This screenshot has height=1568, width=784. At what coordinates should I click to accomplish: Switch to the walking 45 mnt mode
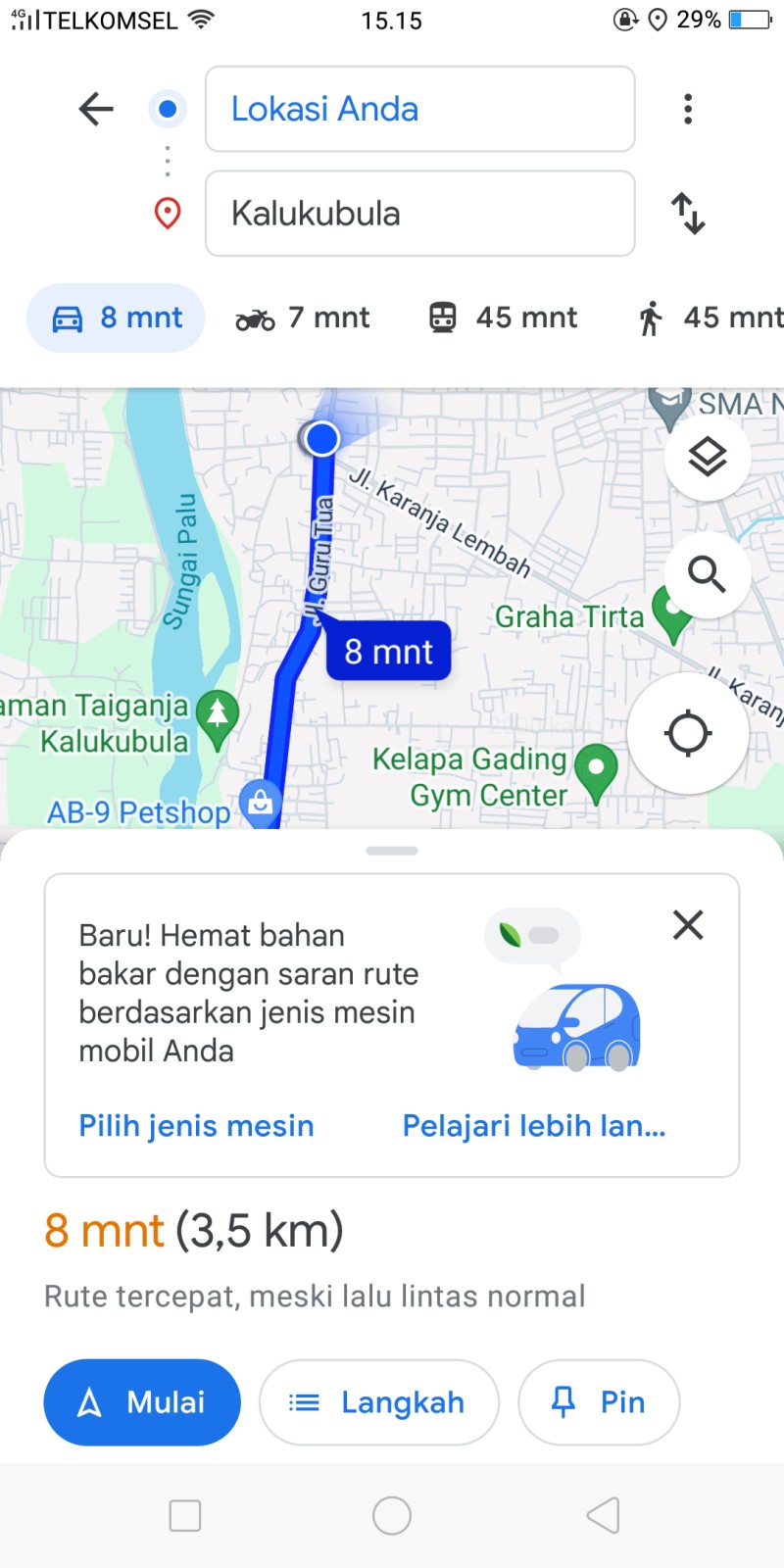point(710,318)
